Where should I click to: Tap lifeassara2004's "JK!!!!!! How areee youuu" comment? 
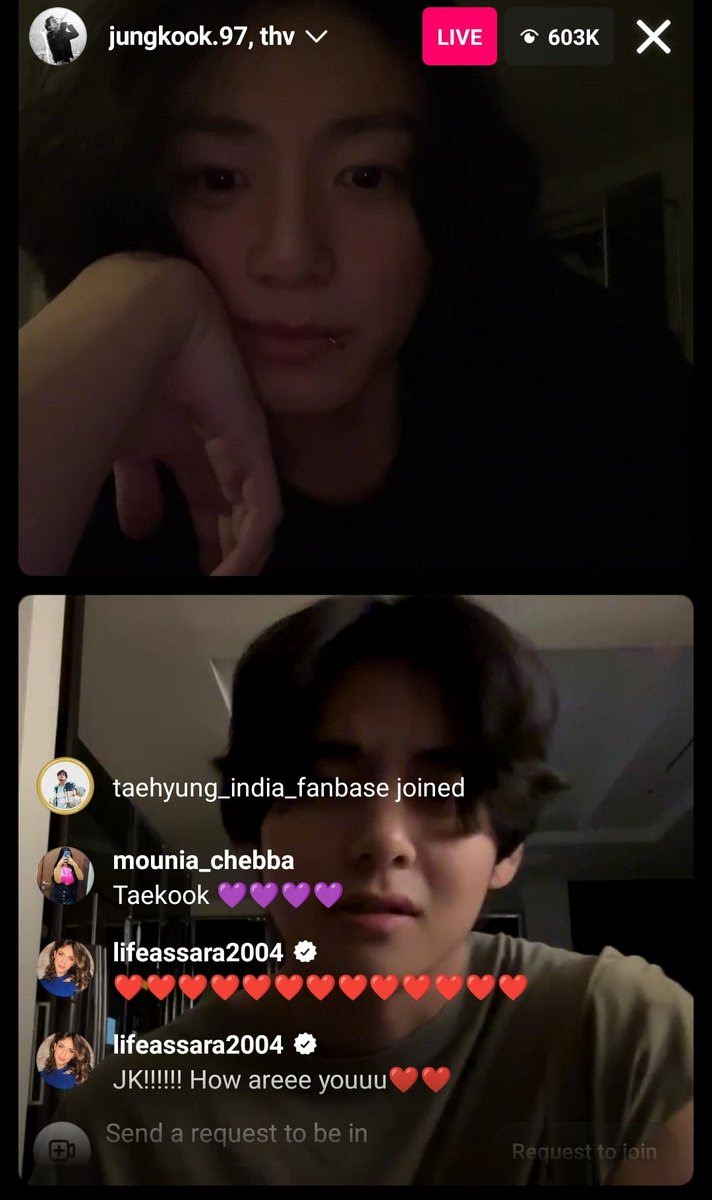[x=245, y=1062]
